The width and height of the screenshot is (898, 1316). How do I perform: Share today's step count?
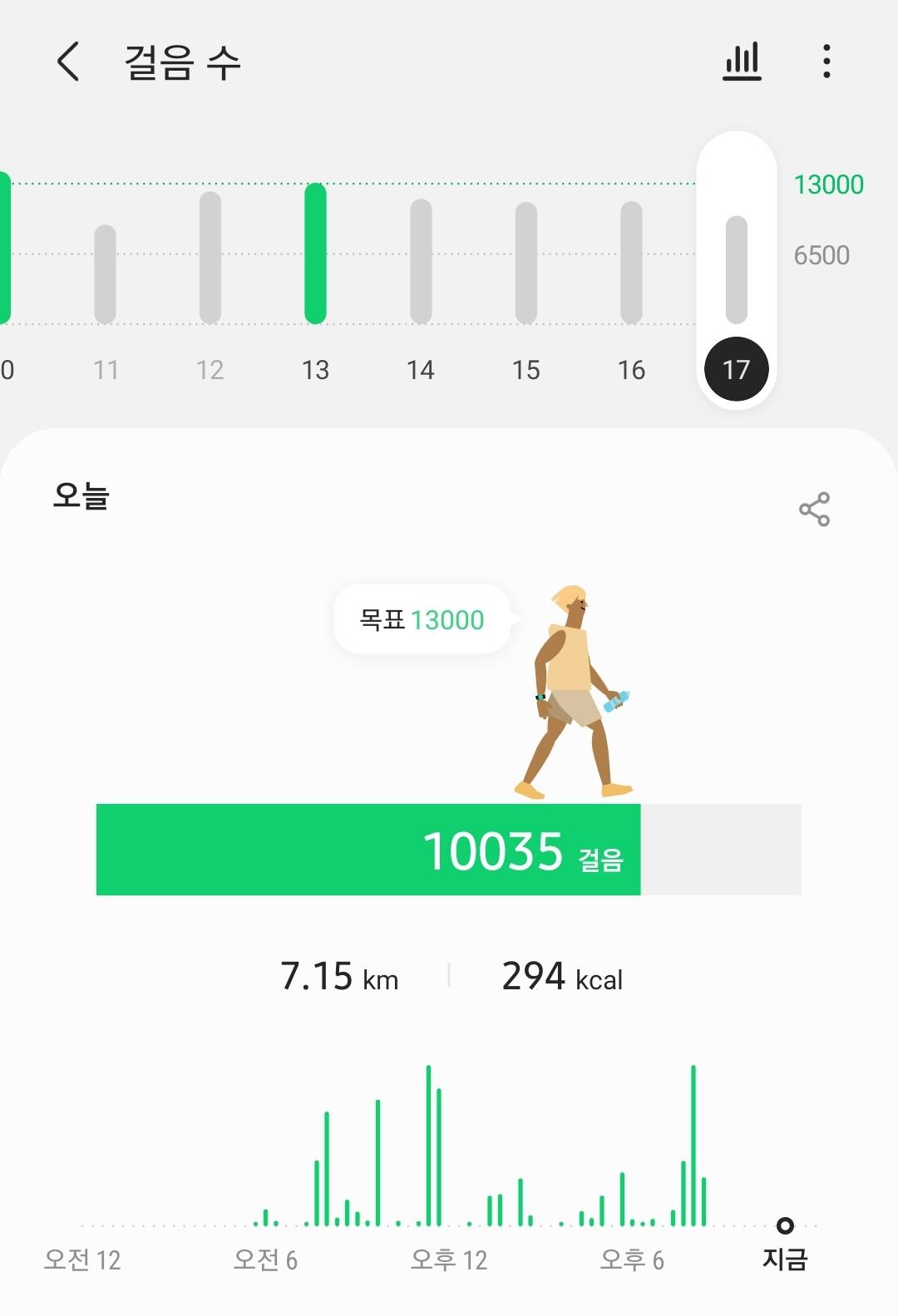point(814,509)
